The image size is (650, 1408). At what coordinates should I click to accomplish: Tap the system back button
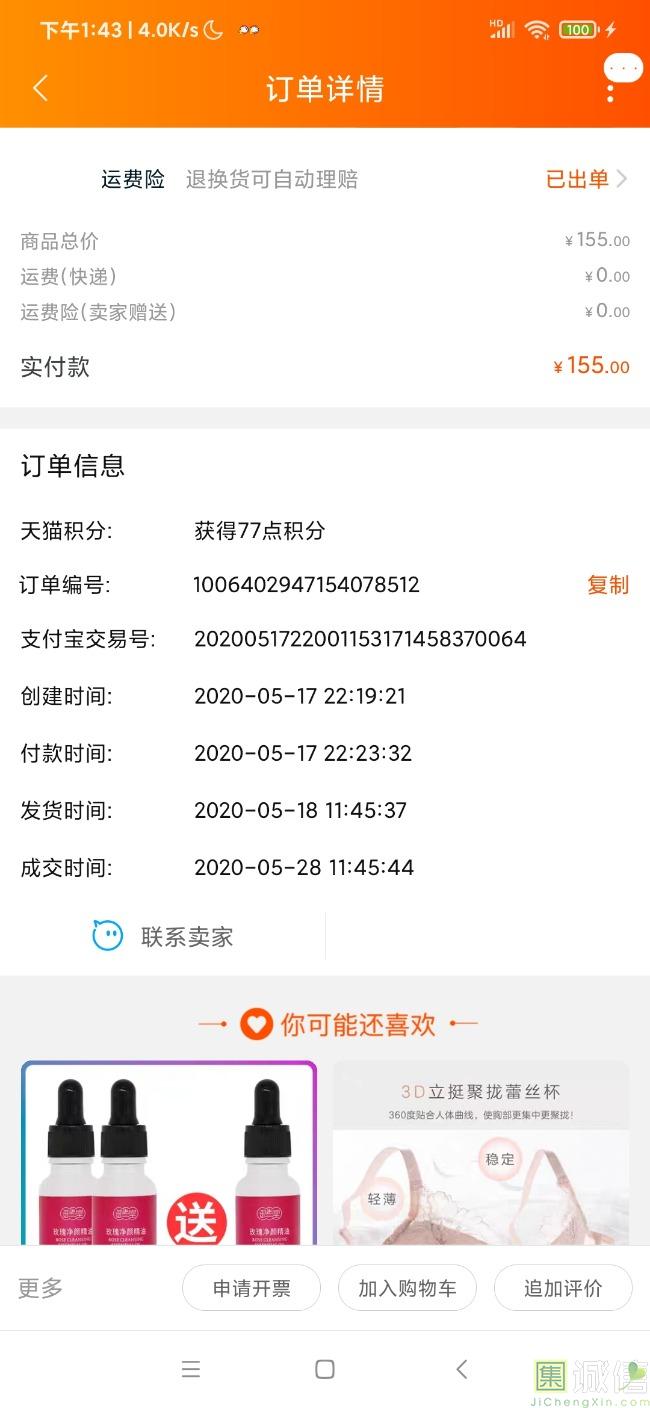click(x=461, y=1370)
